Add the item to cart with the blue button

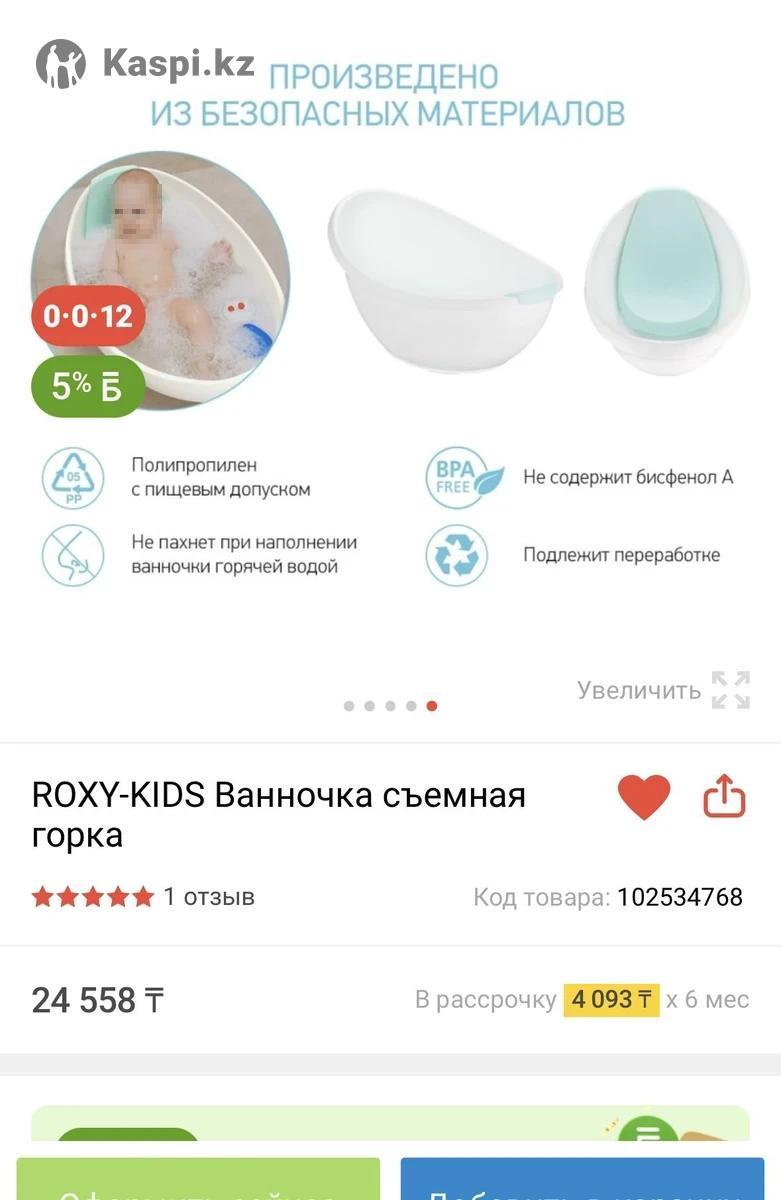pyautogui.click(x=582, y=1181)
